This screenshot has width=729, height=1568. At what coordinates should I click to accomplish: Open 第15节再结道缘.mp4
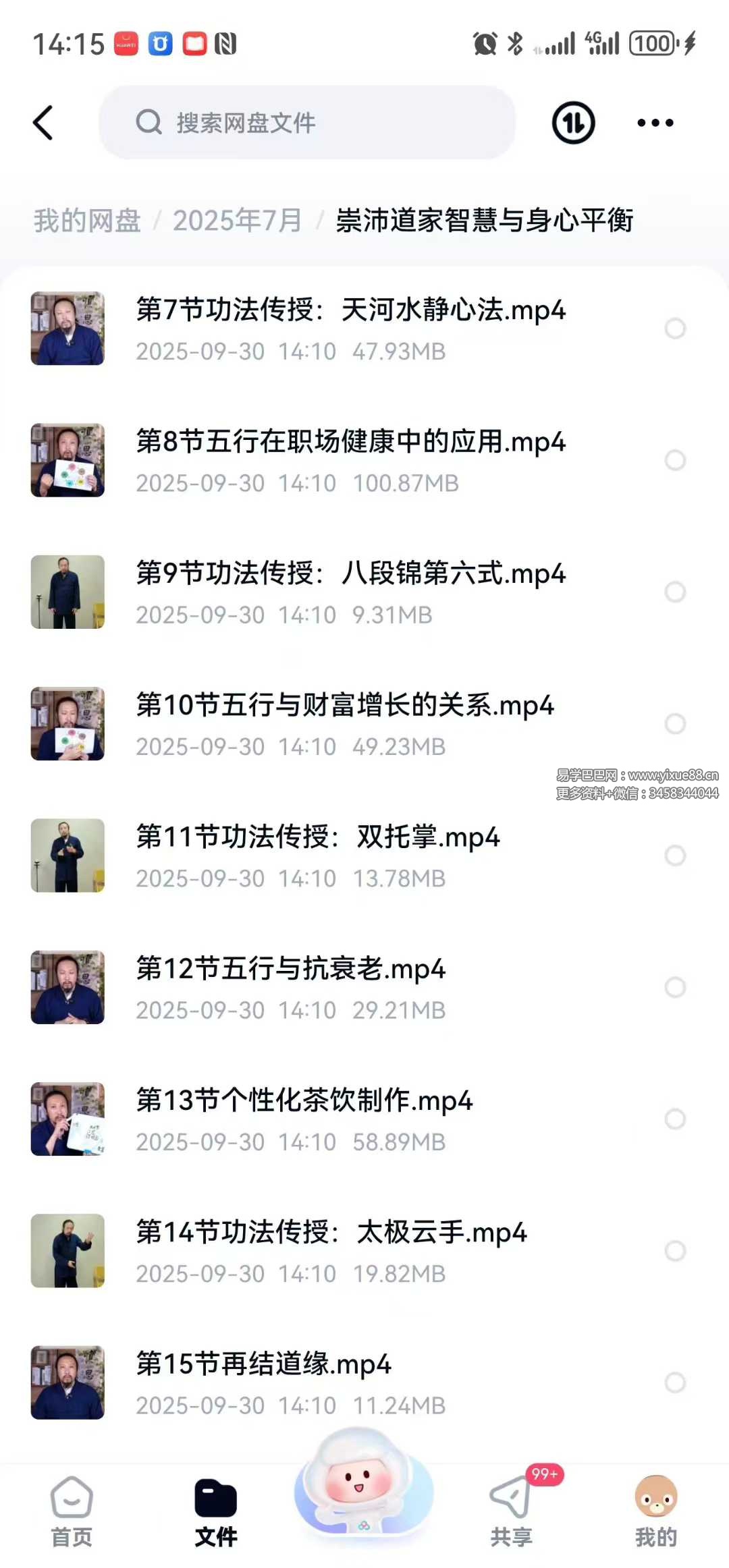pyautogui.click(x=263, y=1364)
